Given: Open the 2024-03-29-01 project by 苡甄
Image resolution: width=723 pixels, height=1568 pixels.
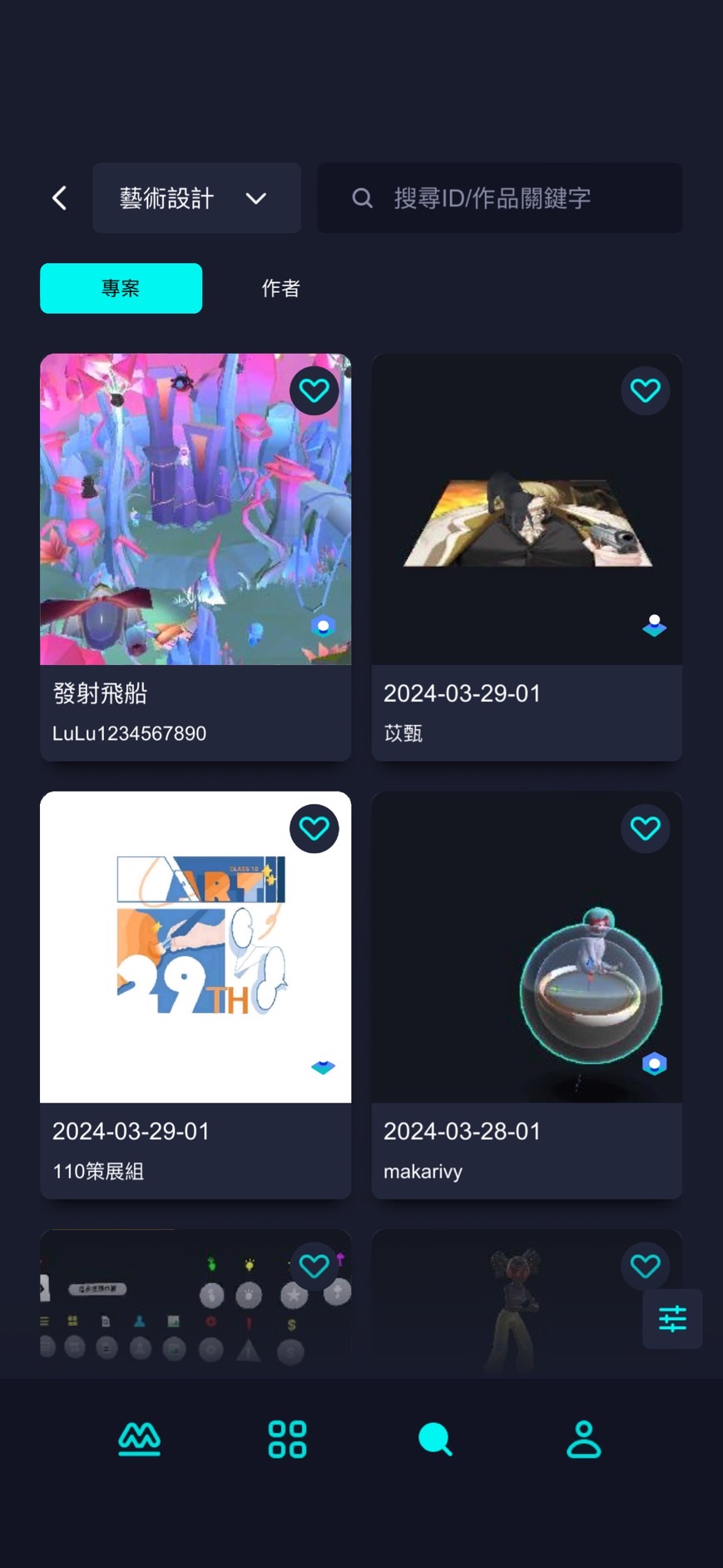Looking at the screenshot, I should 527,541.
